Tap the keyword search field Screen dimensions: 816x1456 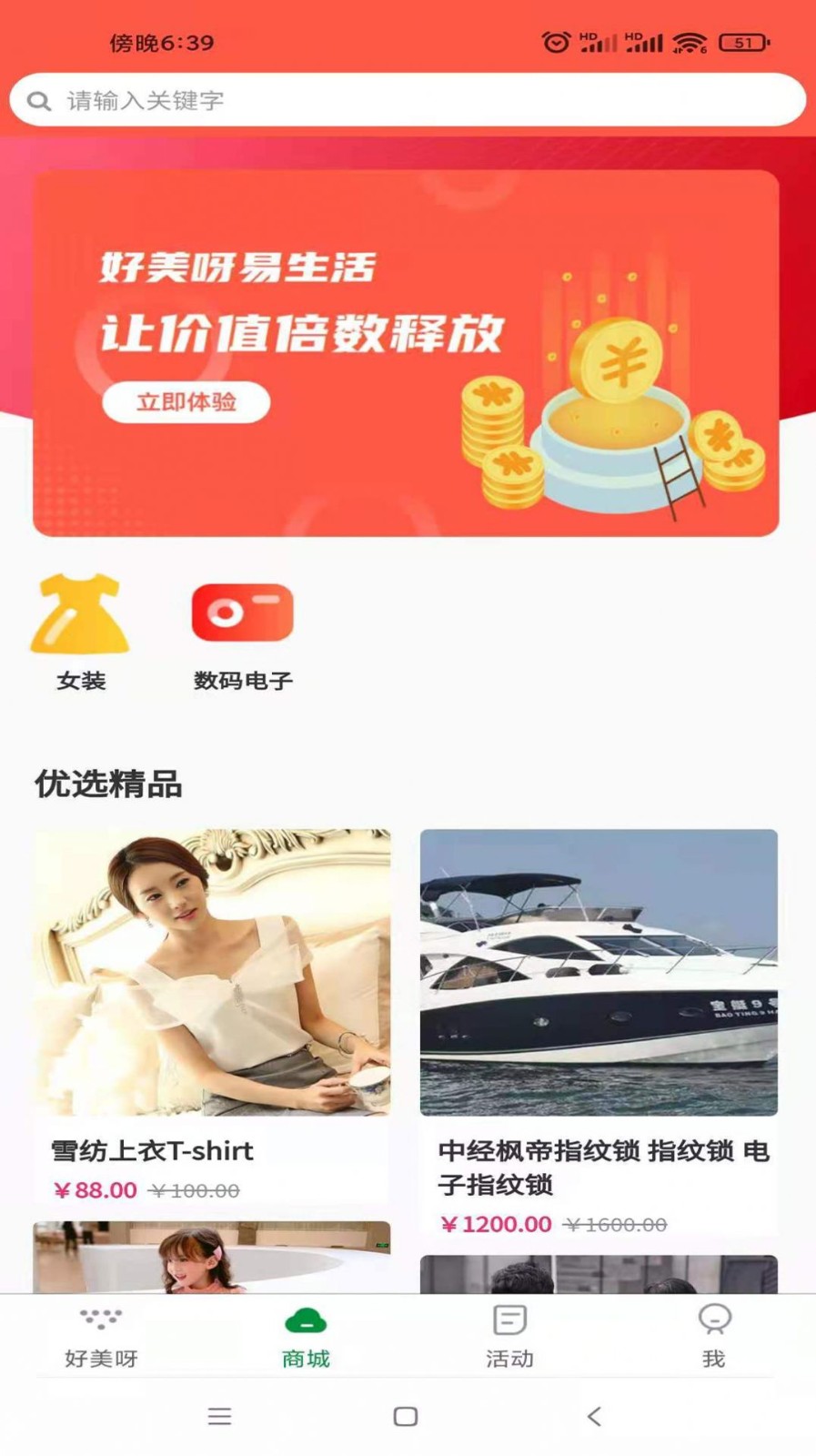pyautogui.click(x=408, y=100)
